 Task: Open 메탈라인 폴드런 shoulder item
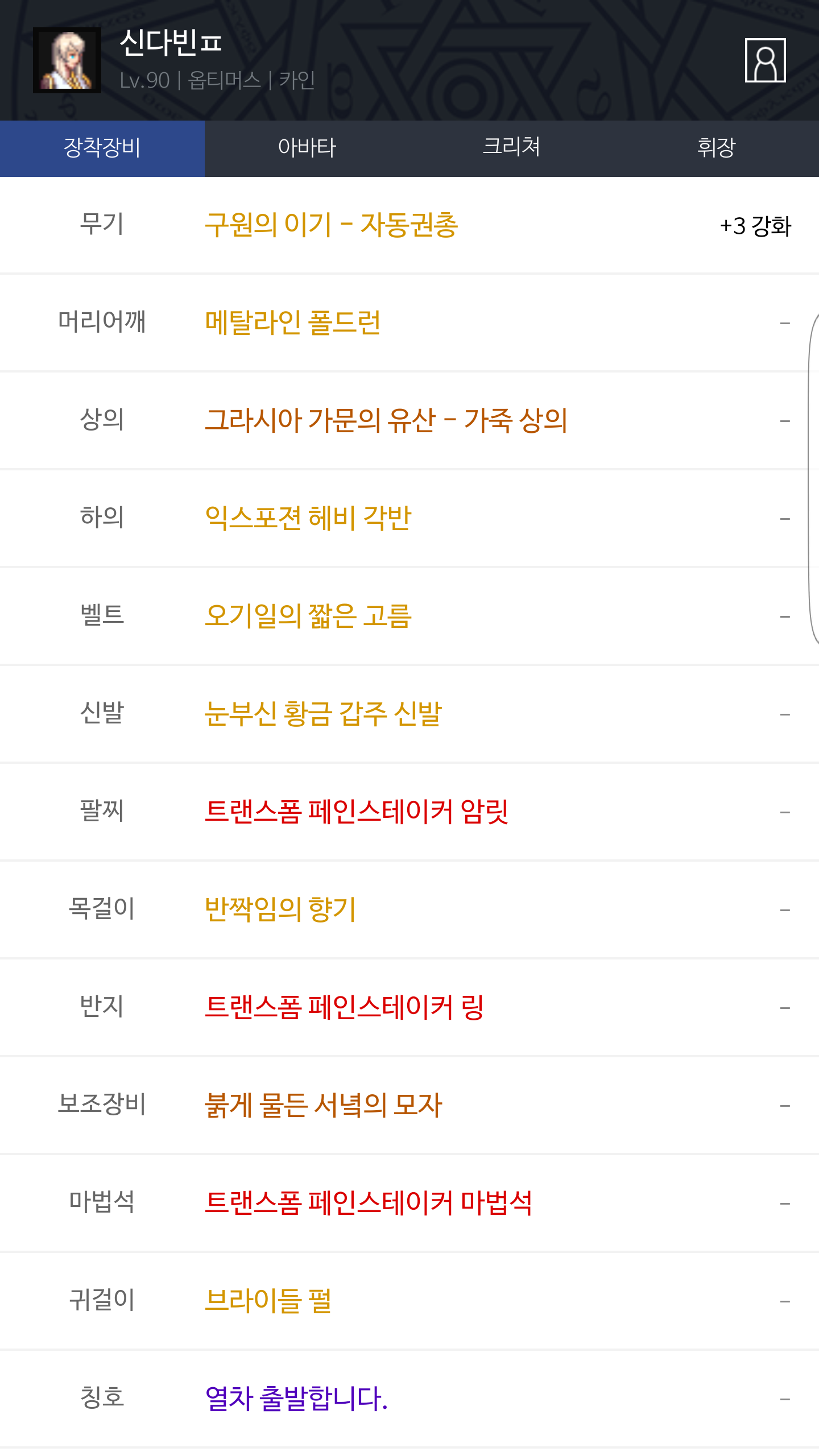point(293,323)
